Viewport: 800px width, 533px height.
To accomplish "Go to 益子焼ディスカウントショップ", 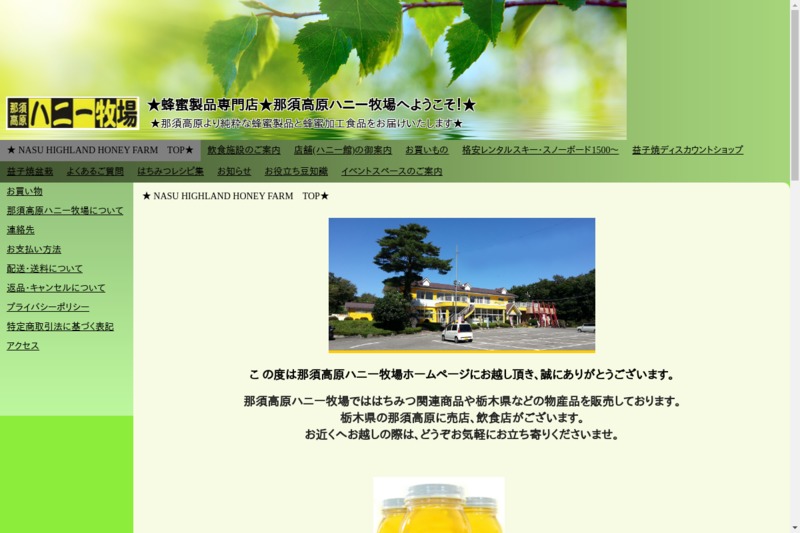I will click(687, 150).
